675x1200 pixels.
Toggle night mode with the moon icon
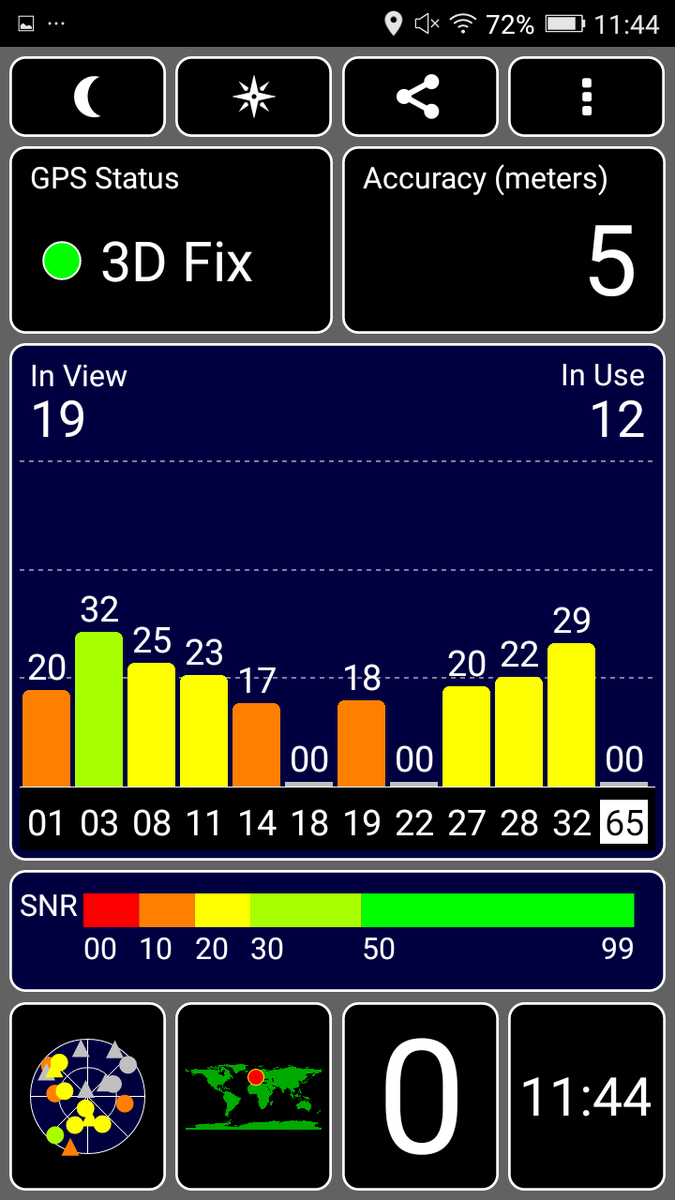tap(88, 97)
